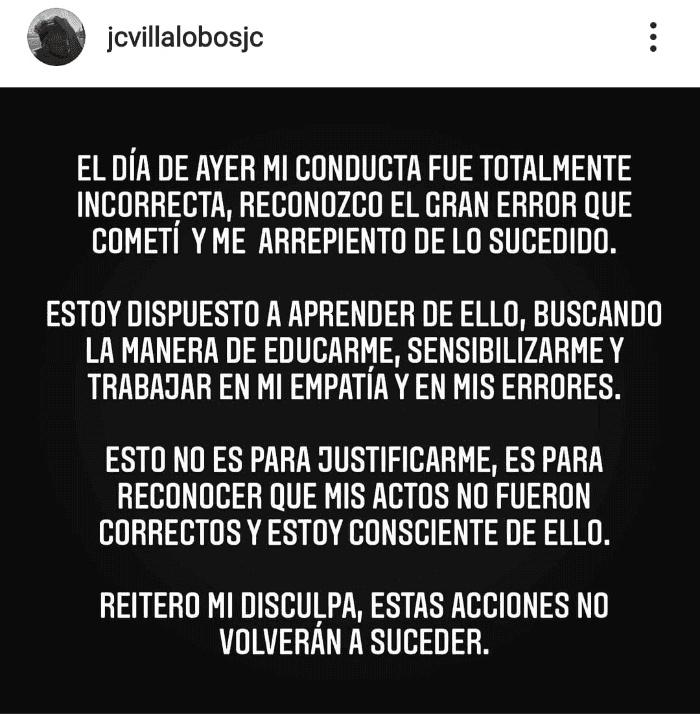Screen dimensions: 700x728
Task: Open jcvillalobosjc's profile picture
Action: pos(56,37)
